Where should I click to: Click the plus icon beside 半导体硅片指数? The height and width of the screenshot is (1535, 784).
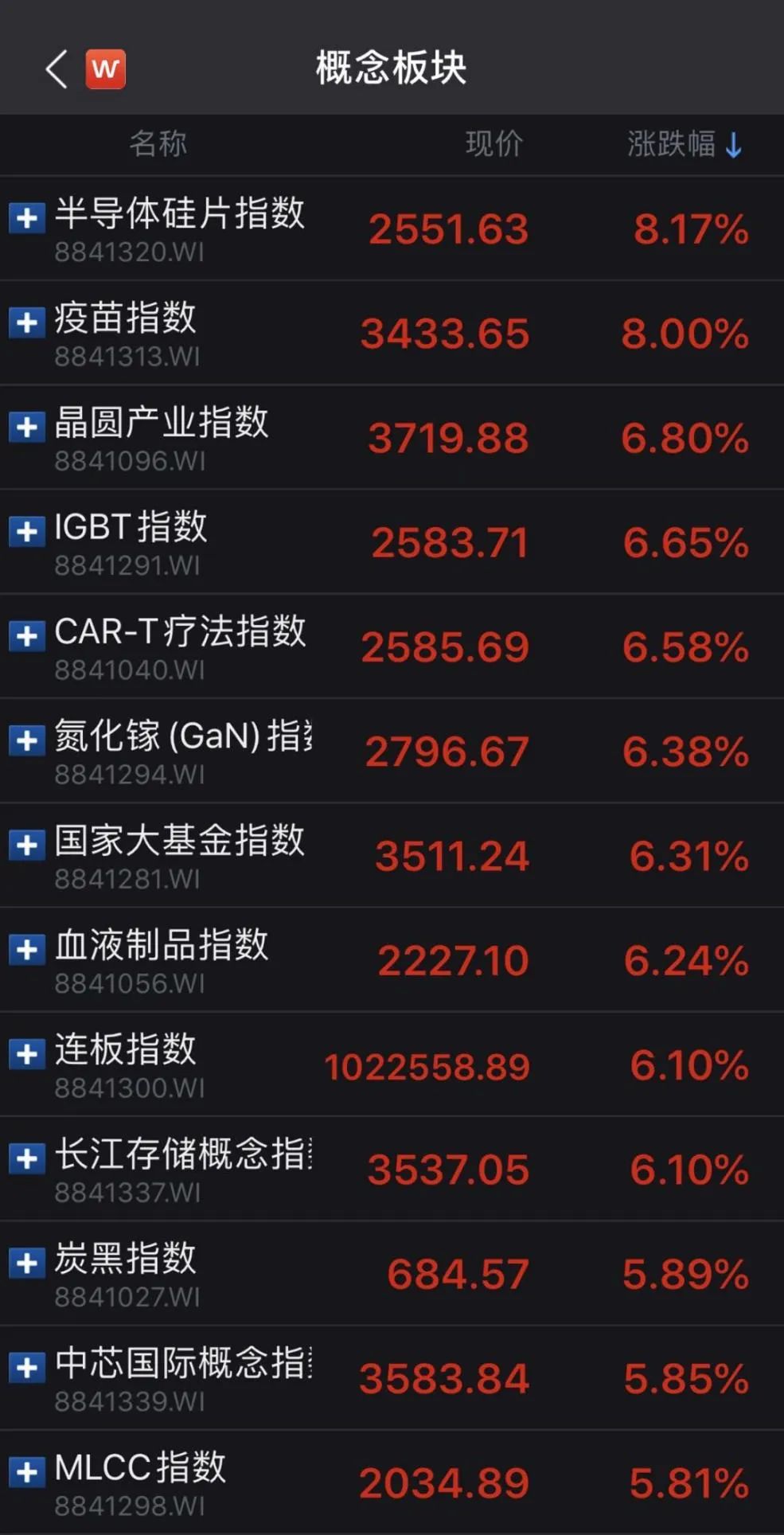pyautogui.click(x=28, y=218)
